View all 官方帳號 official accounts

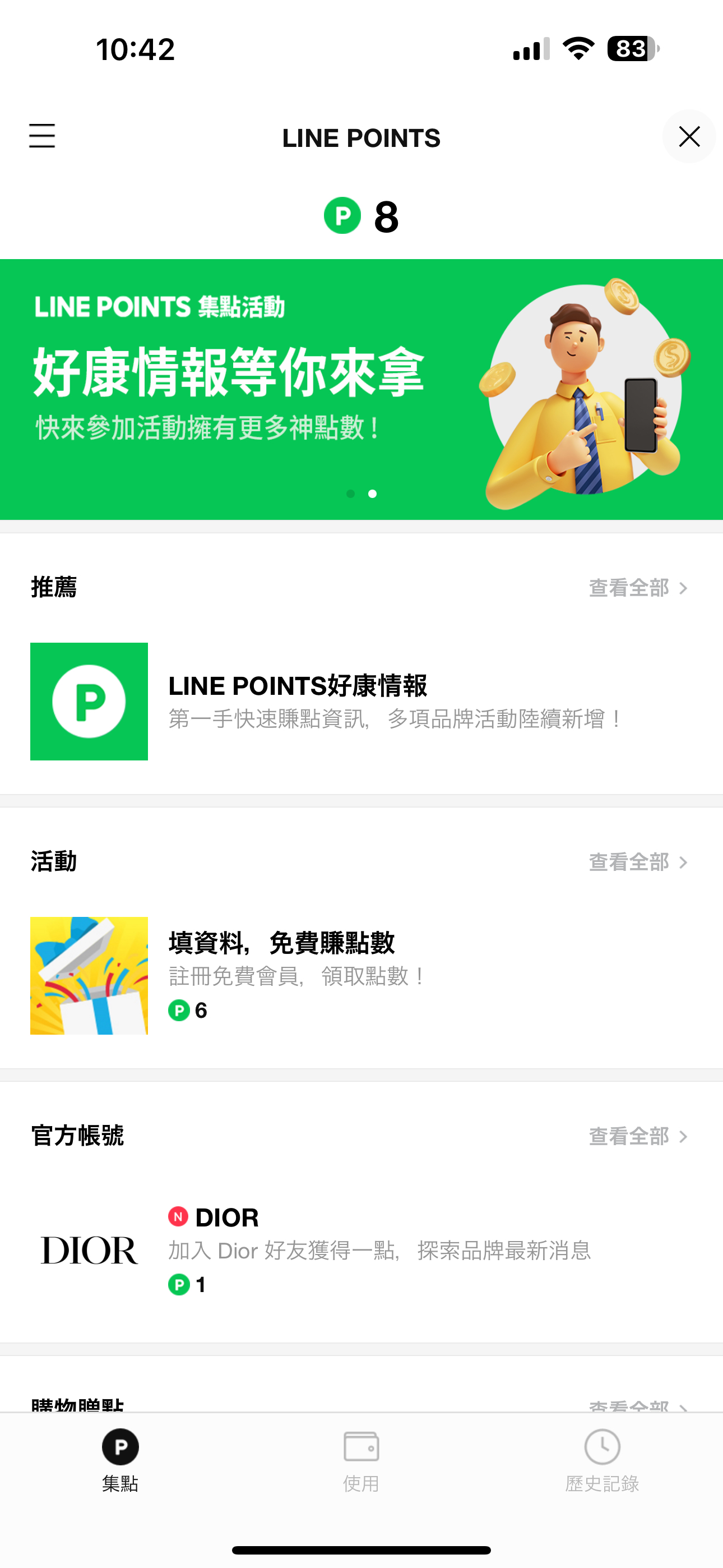638,1136
